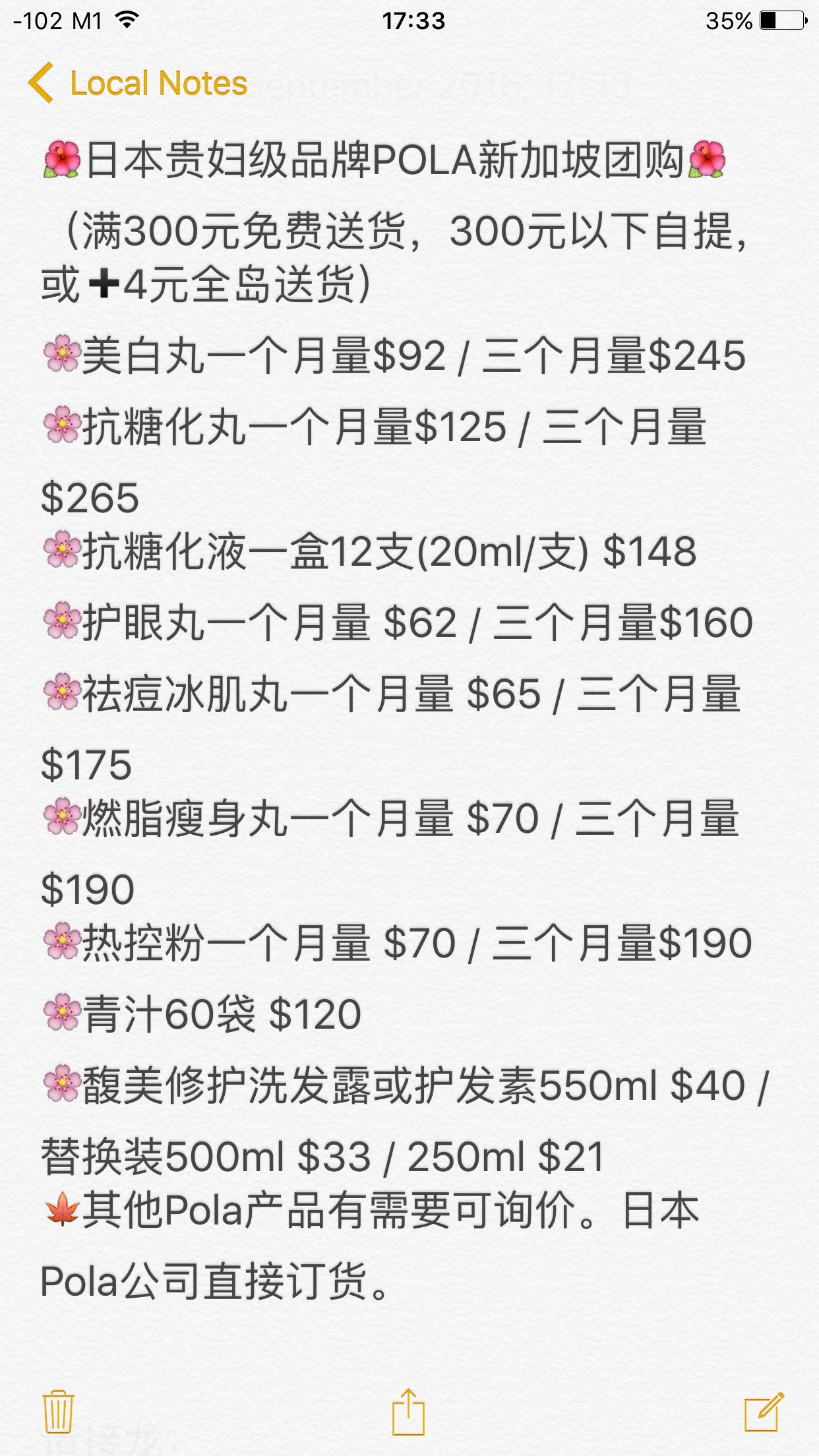Go back to Local Notes

pos(138,84)
